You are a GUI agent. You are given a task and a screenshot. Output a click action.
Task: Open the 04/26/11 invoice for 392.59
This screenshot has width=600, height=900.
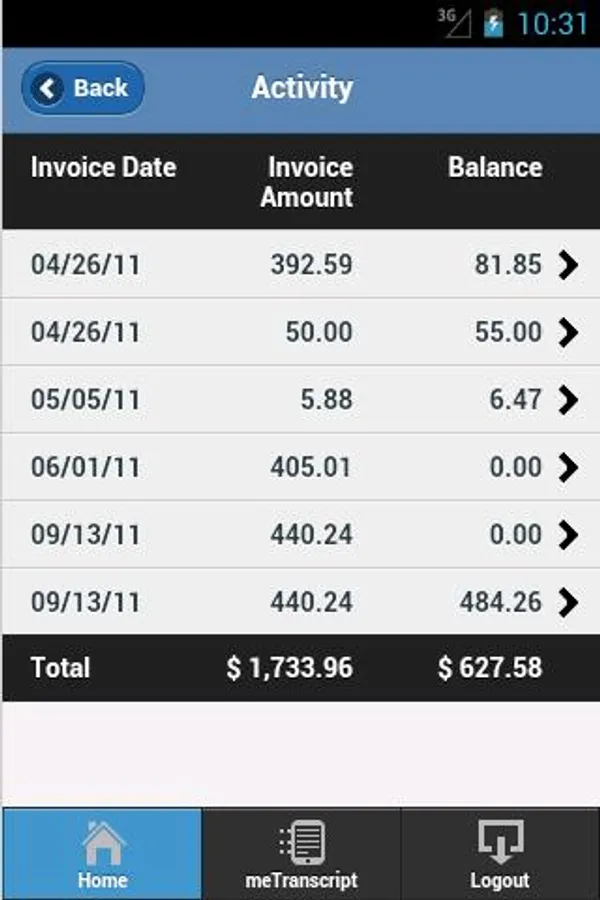(300, 265)
